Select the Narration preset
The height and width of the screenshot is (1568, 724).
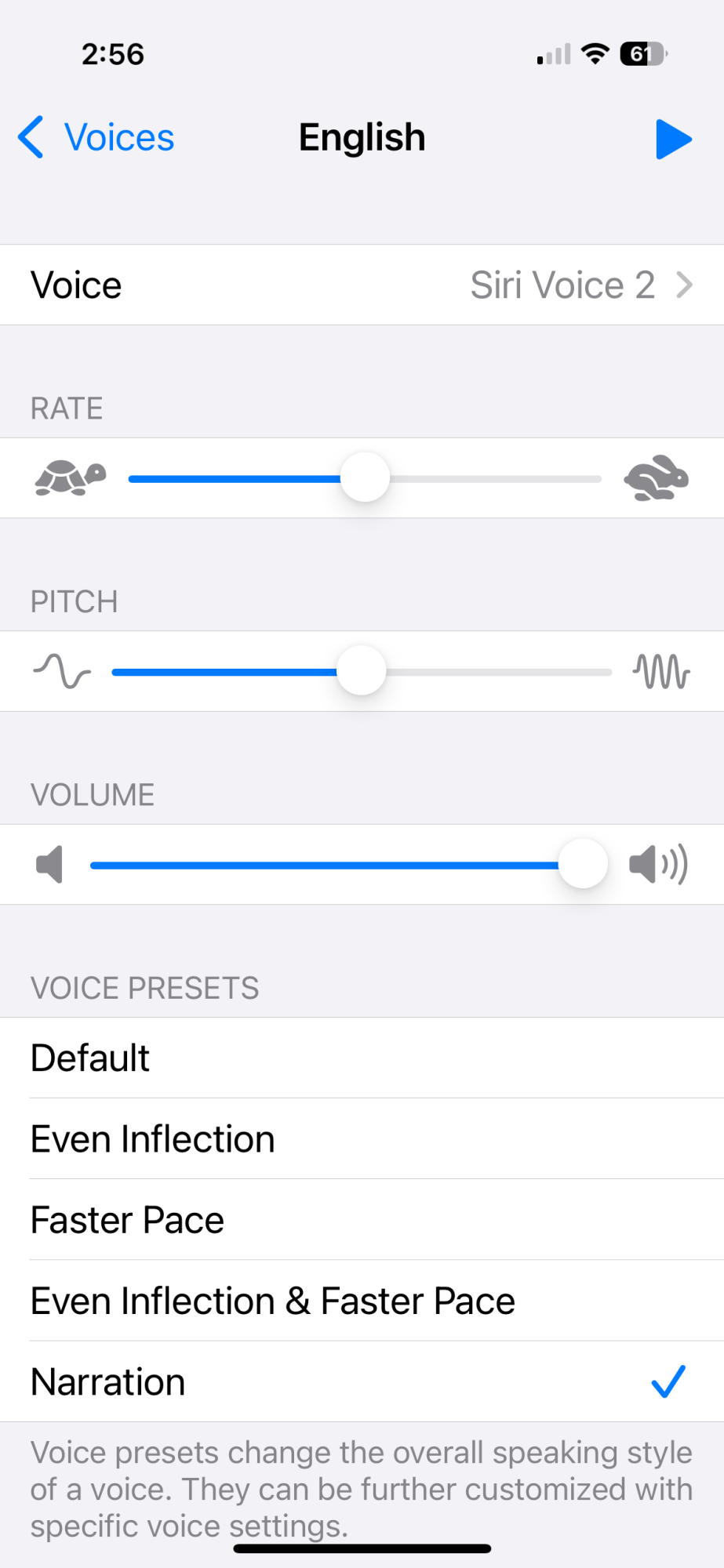click(x=362, y=1382)
